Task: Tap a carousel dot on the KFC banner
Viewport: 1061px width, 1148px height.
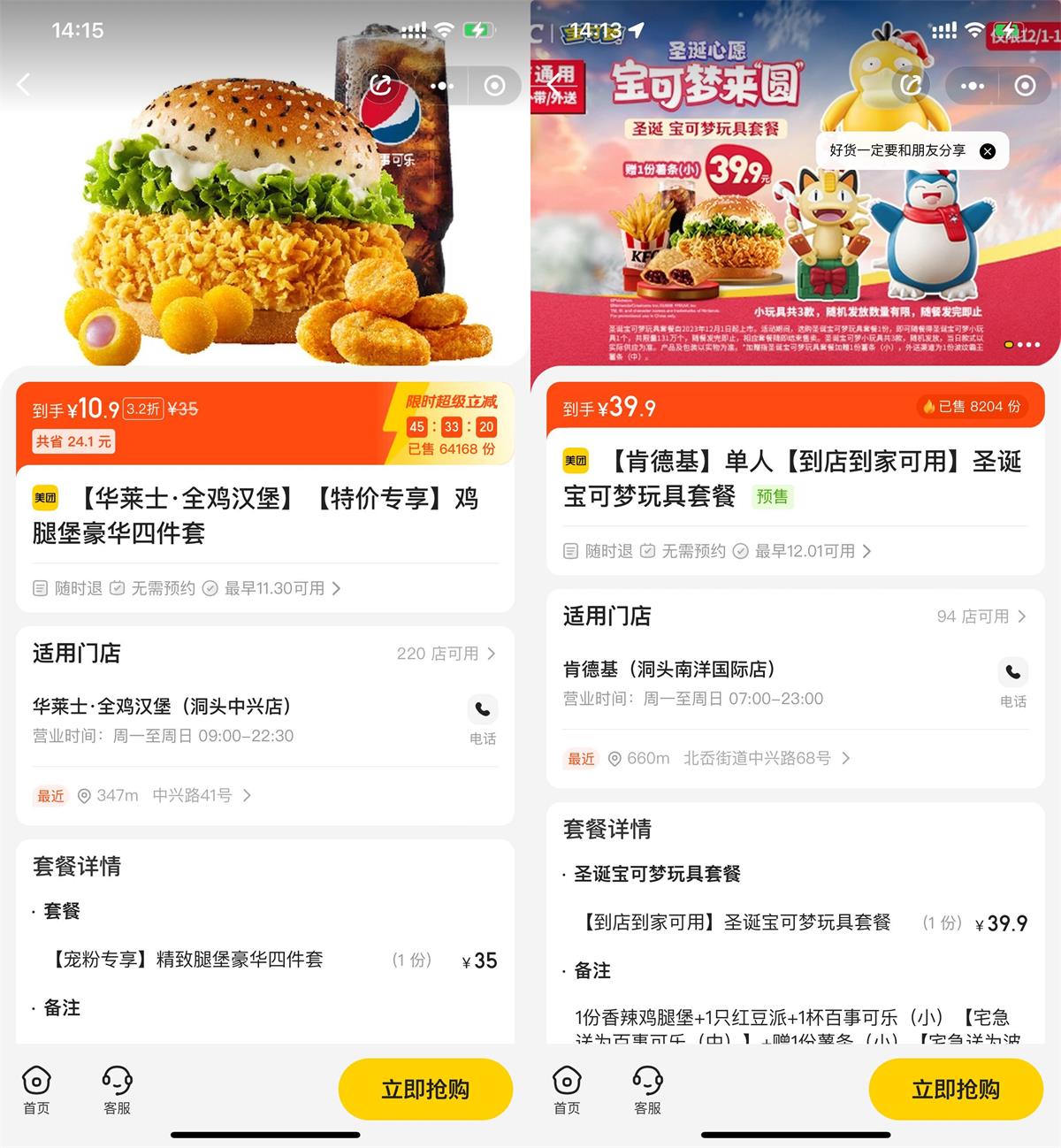Action: tap(1021, 345)
